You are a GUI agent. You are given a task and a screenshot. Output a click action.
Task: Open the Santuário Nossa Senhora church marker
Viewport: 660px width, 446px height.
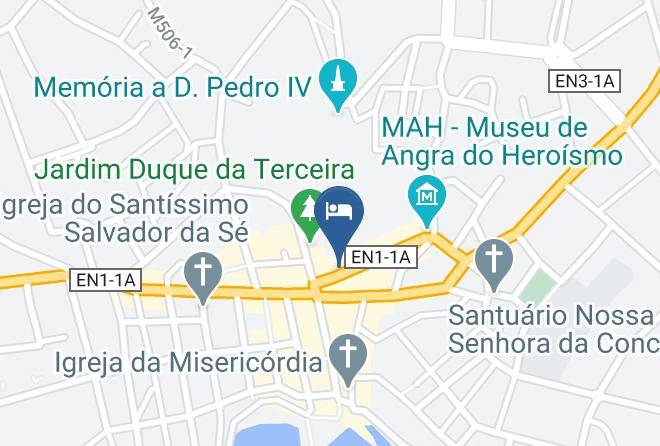[493, 259]
